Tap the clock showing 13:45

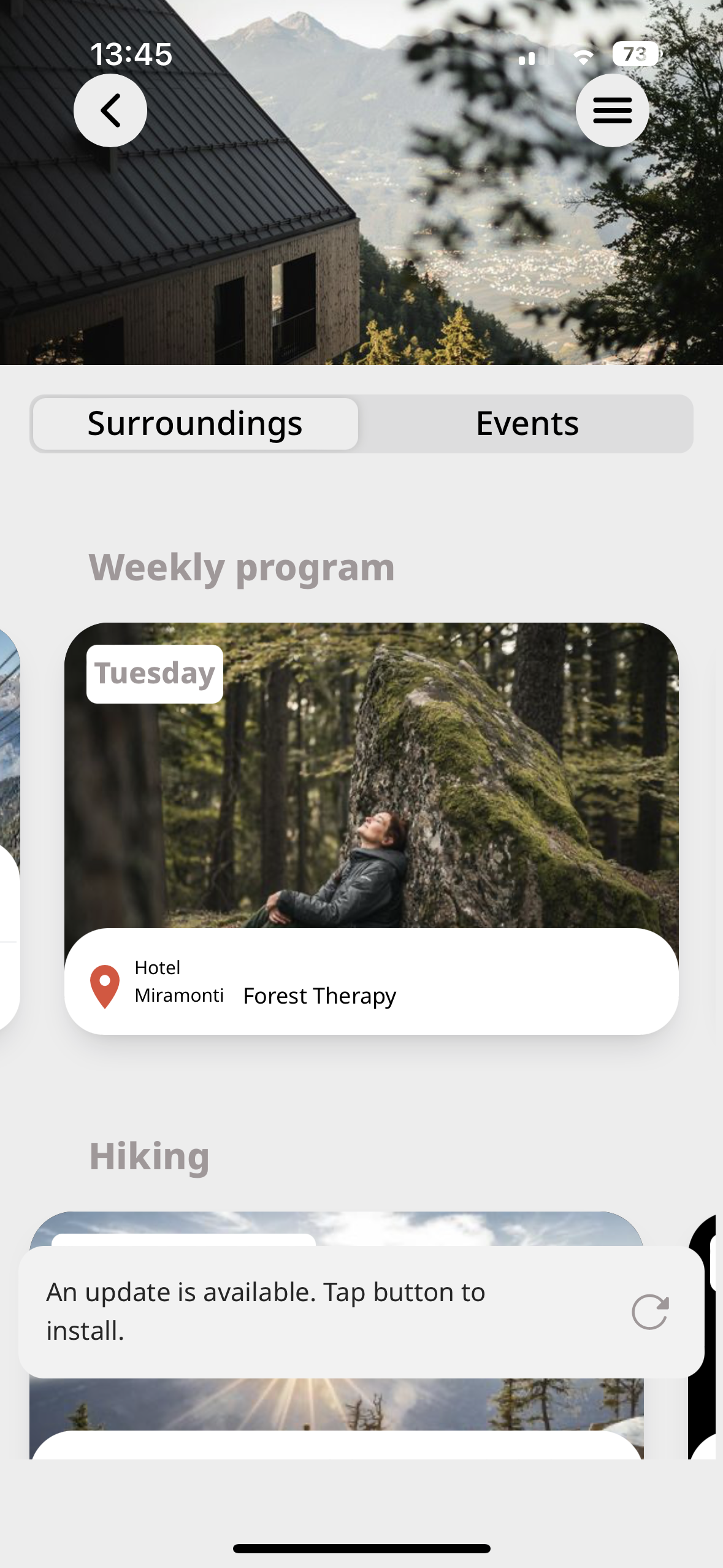pos(132,54)
